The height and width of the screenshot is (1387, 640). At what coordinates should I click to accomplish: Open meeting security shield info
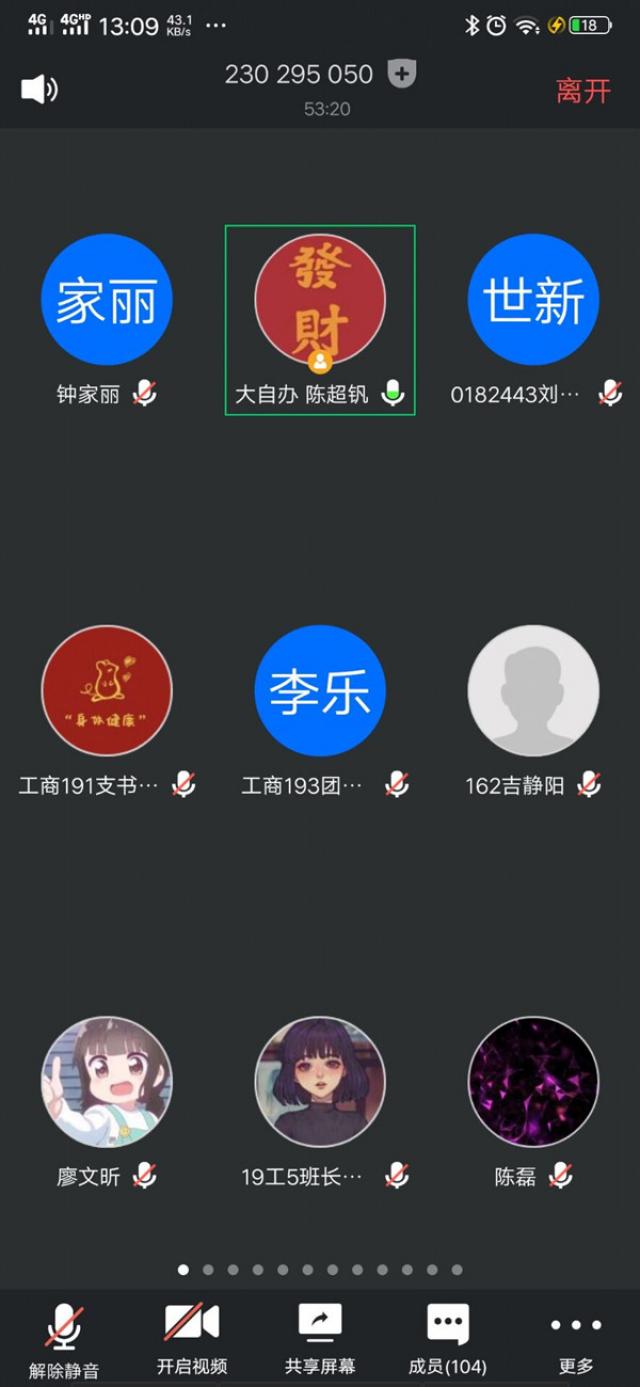click(402, 74)
